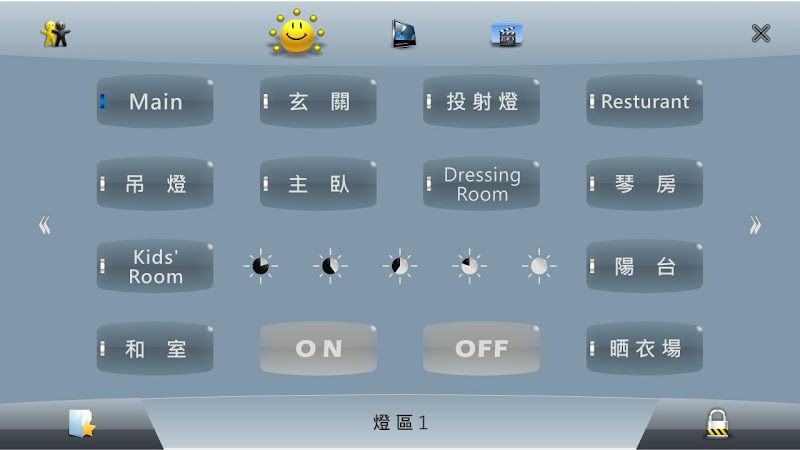Toggle the 玄關 light

318,102
